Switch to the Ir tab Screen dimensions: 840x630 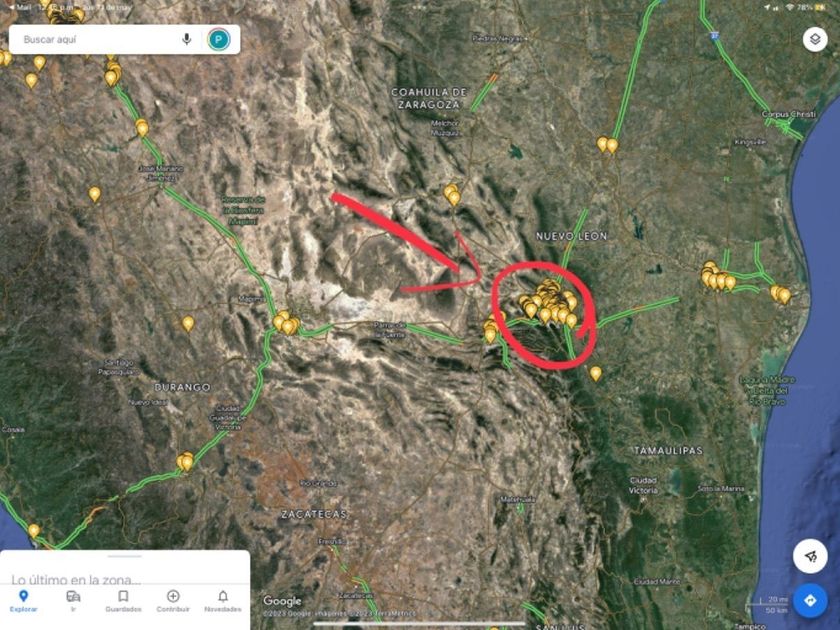pyautogui.click(x=73, y=601)
